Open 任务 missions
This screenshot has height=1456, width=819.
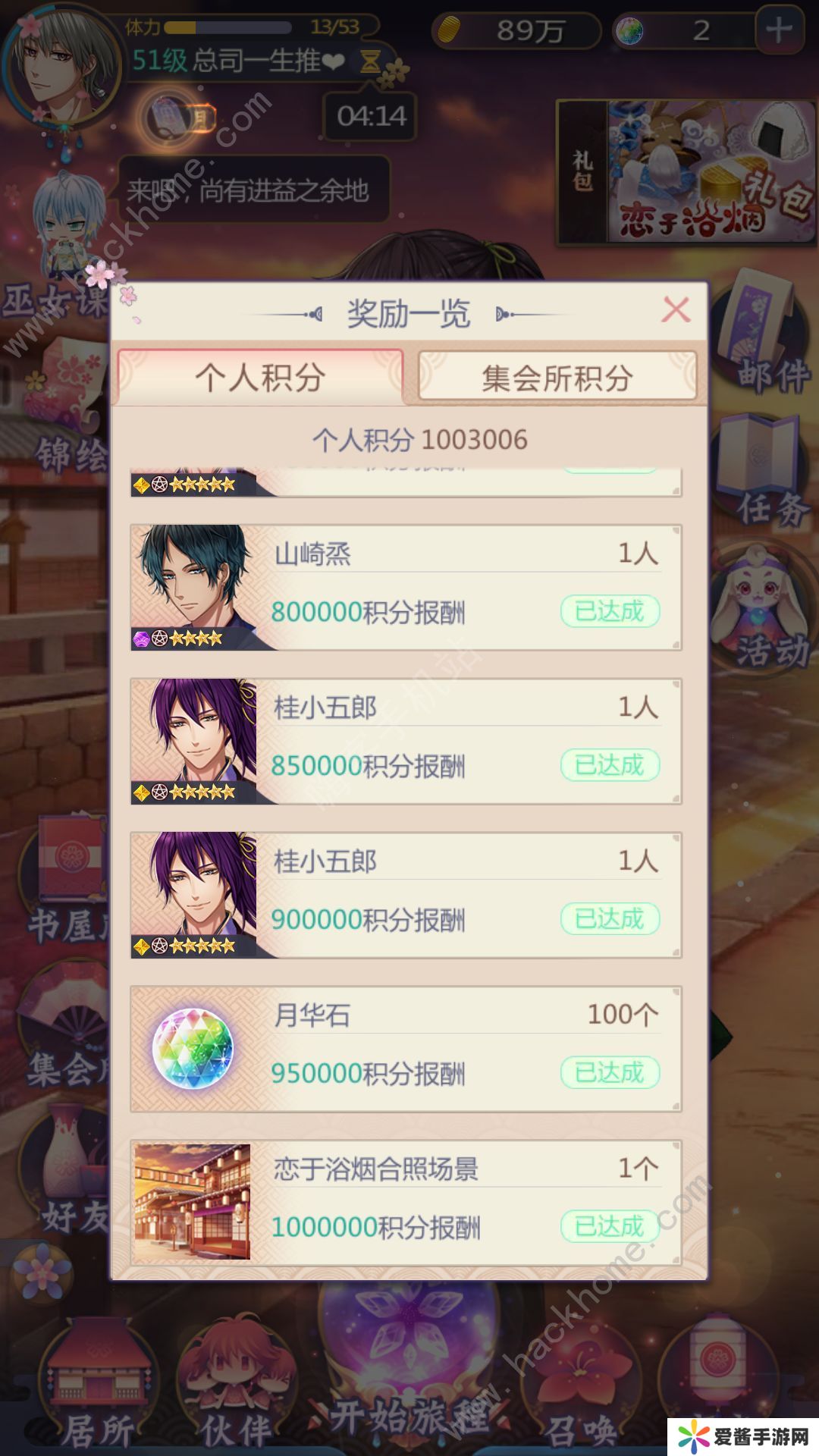point(762,470)
